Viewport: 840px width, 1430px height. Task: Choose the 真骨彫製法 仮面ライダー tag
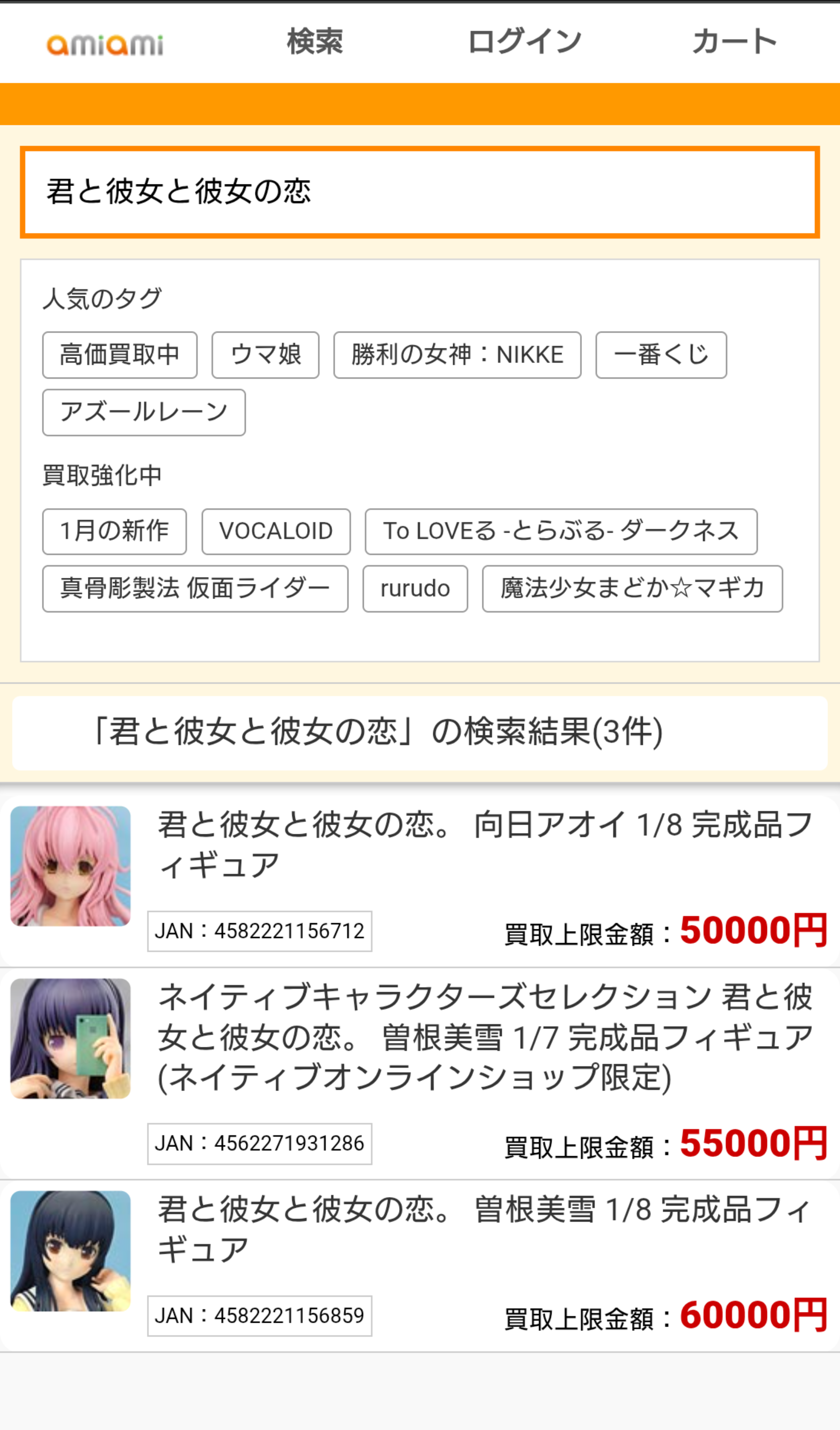point(195,589)
